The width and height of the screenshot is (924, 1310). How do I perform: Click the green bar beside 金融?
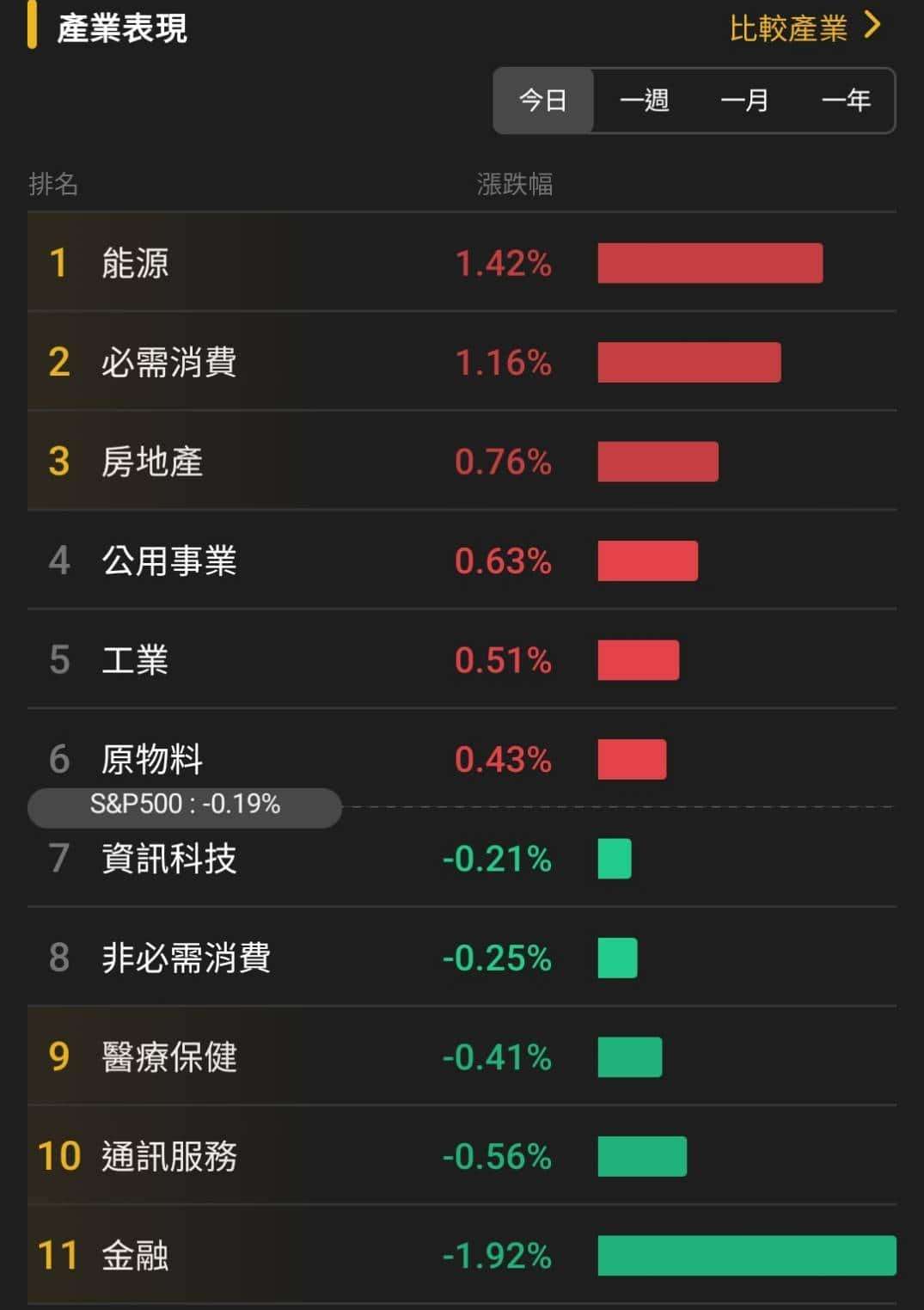click(748, 1257)
